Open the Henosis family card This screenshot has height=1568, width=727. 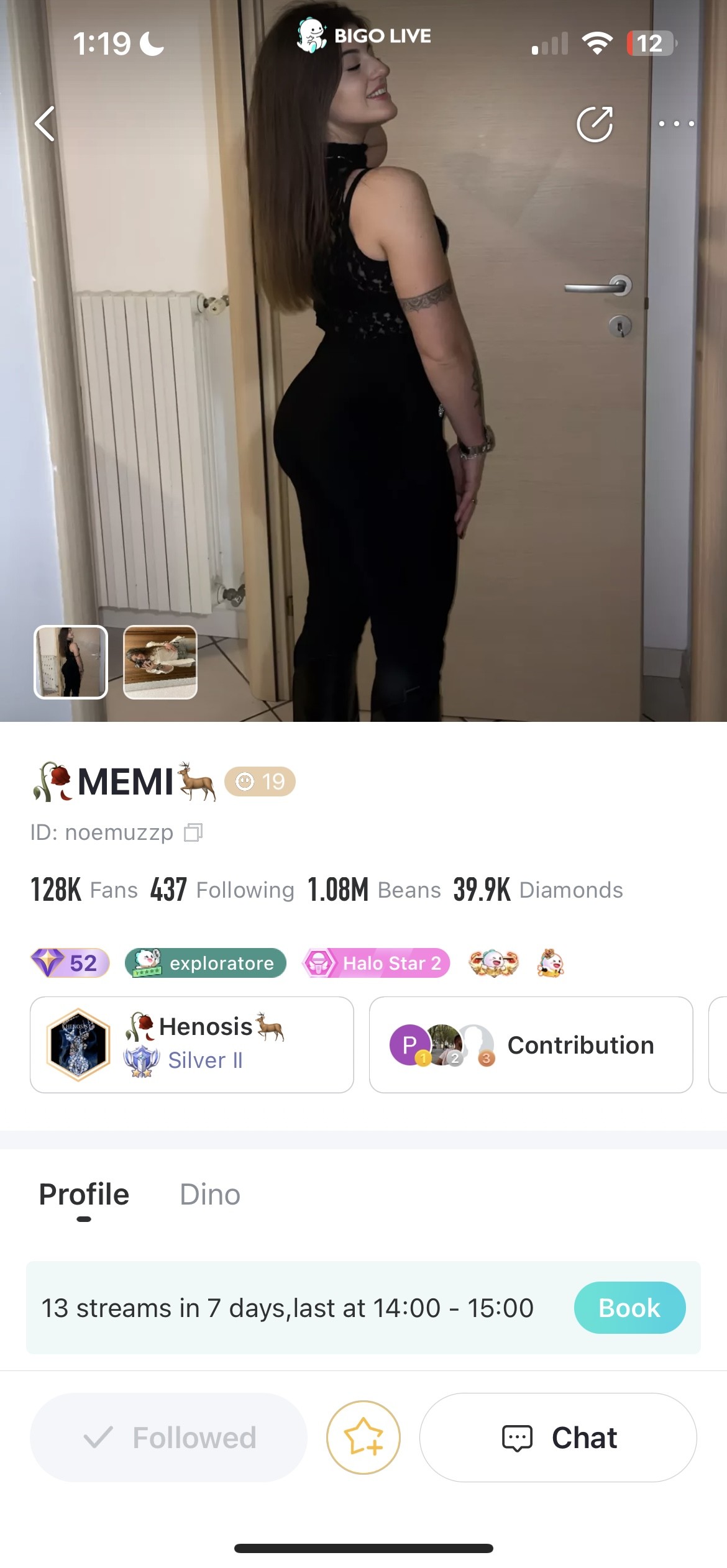(191, 1044)
